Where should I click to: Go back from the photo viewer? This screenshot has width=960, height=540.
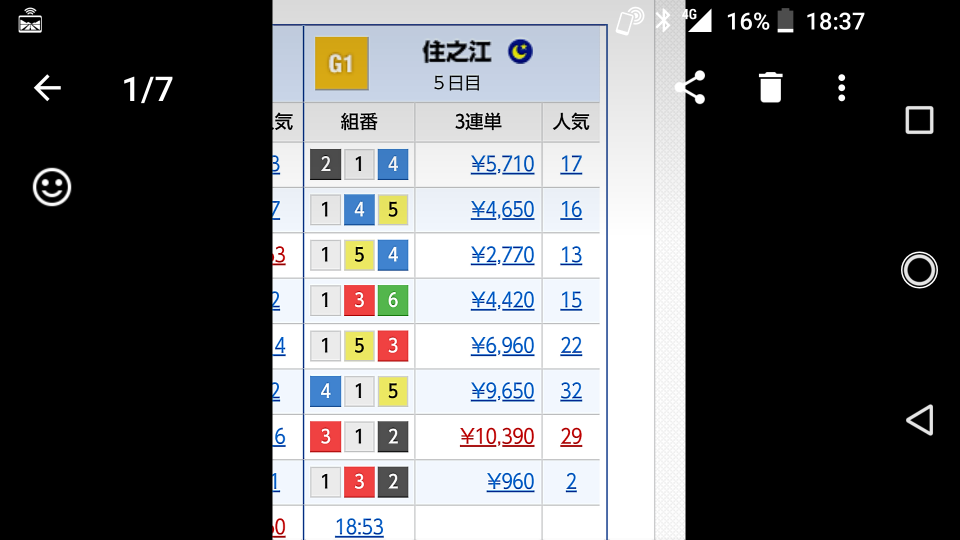tap(47, 88)
